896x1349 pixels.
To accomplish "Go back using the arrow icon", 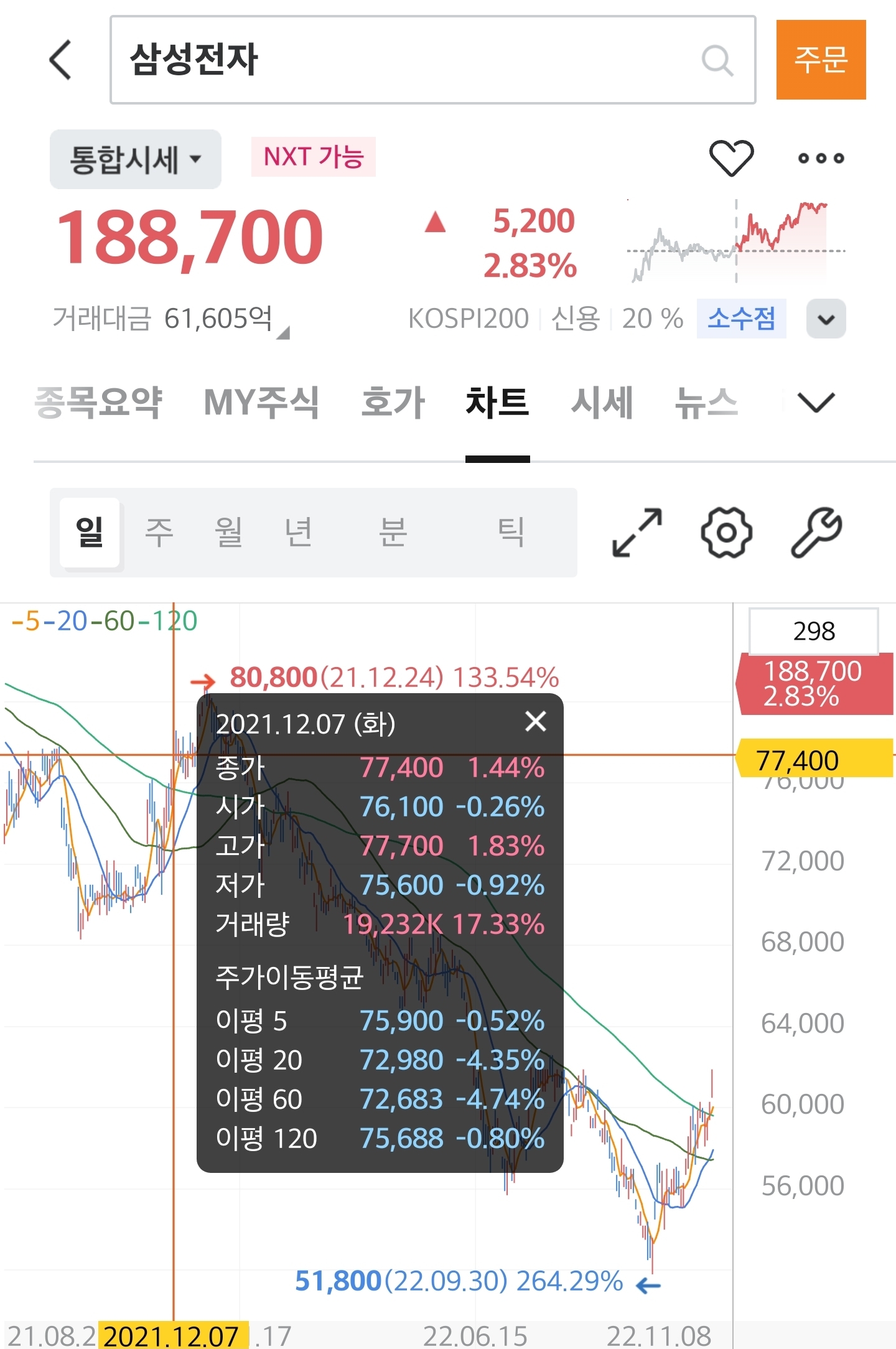I will coord(61,60).
